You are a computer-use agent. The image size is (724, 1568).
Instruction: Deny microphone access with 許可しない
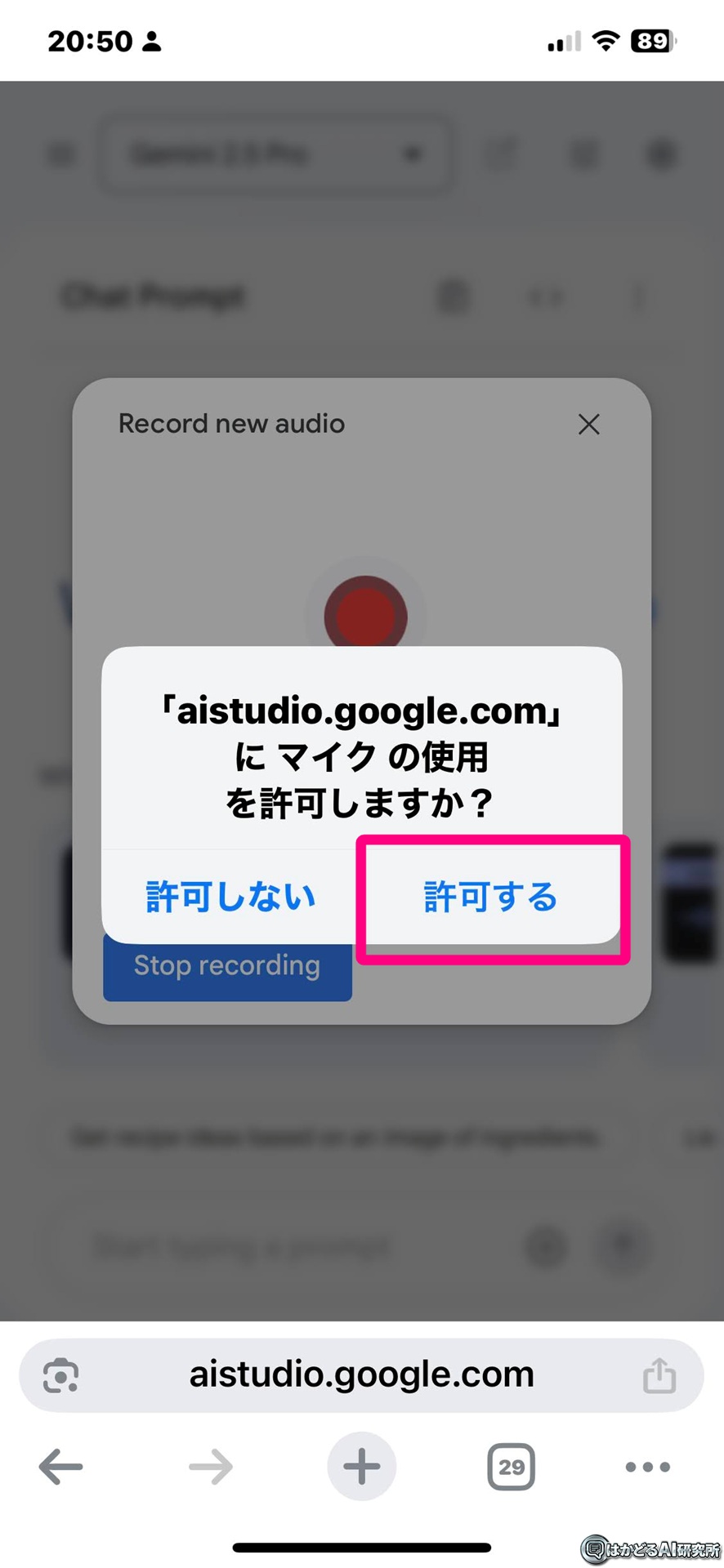pos(231,897)
